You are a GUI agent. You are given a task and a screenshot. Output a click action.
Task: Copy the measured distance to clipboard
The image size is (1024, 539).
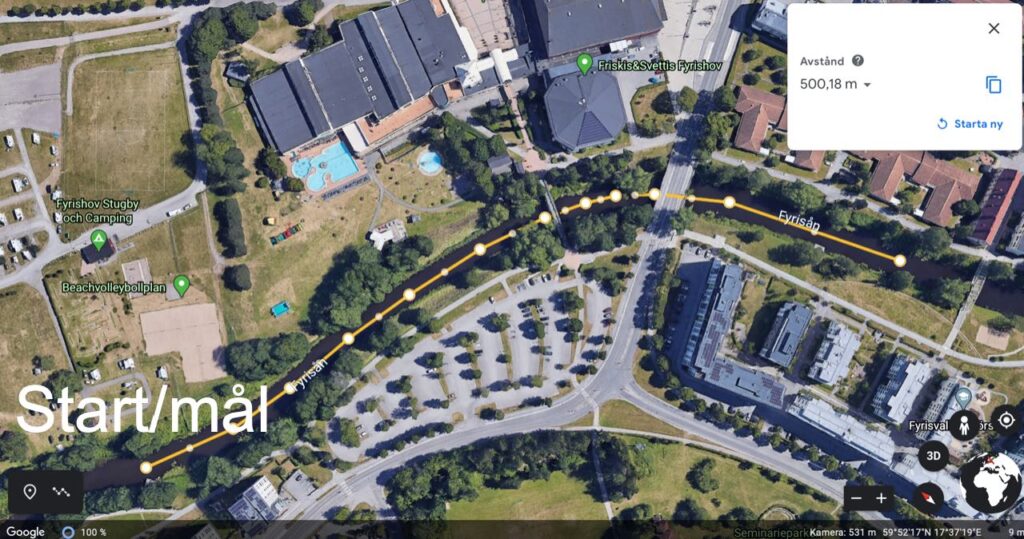click(993, 85)
